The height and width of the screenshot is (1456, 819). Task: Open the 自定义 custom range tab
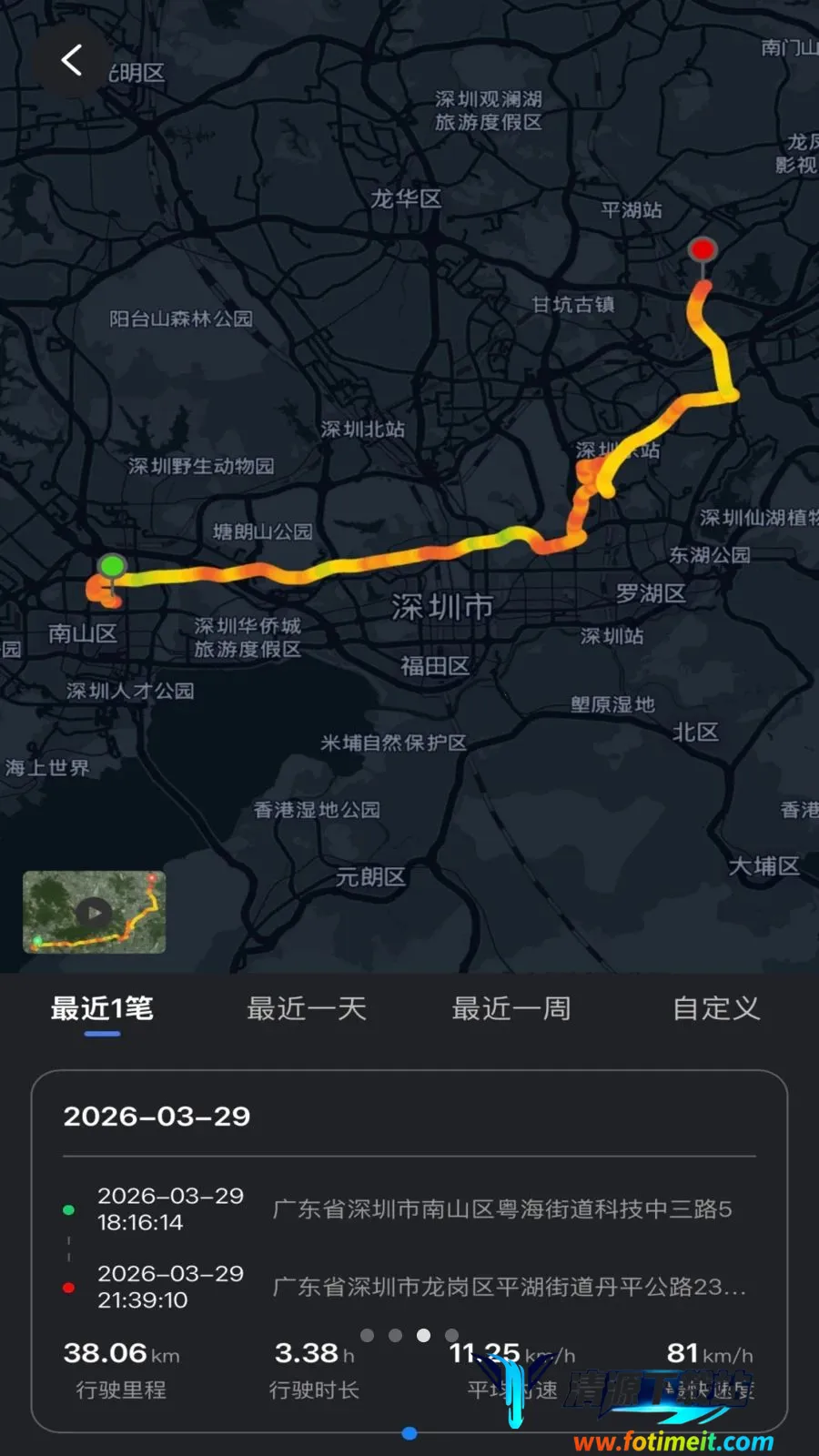pyautogui.click(x=716, y=1008)
